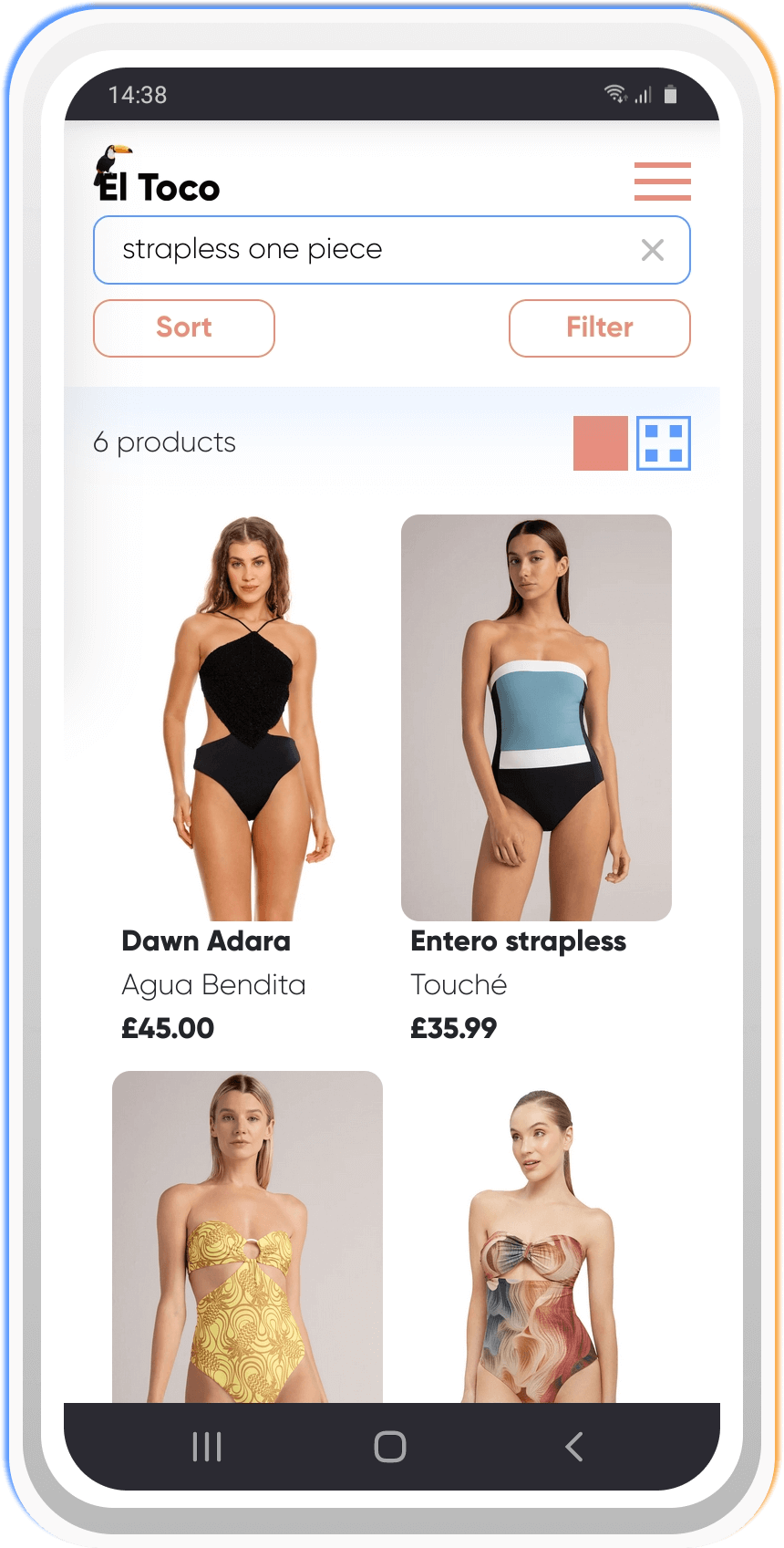The image size is (784, 1548).
Task: Edit the 'strapless one piece' search field
Action: point(392,250)
